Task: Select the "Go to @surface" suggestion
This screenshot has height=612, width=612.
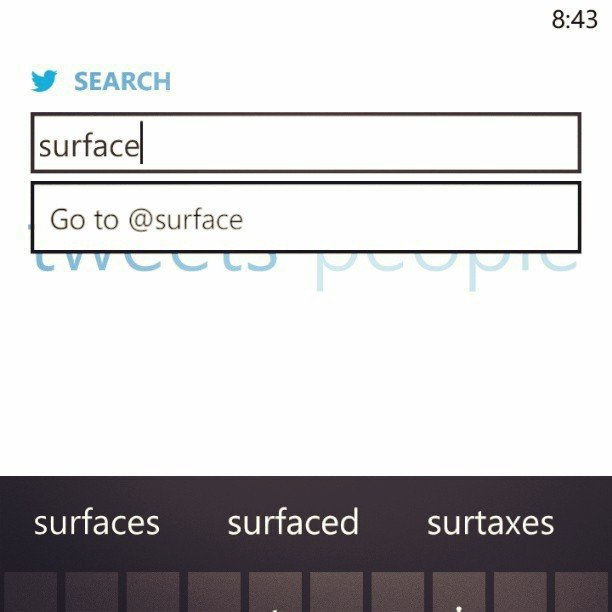Action: [305, 218]
